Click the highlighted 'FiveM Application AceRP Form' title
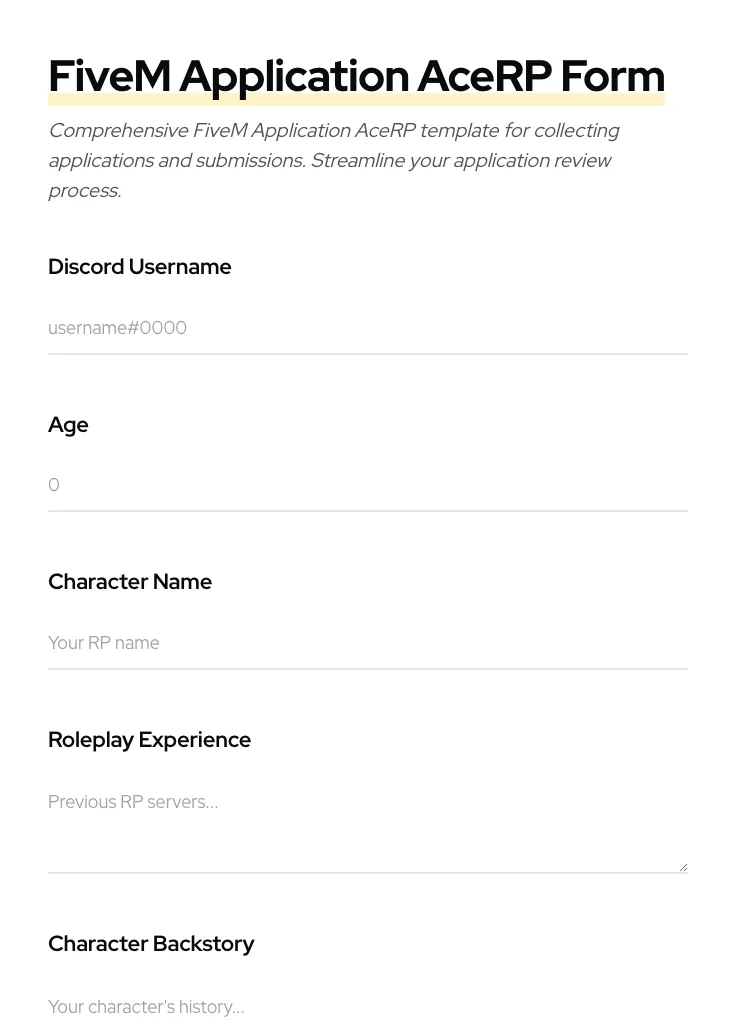This screenshot has width=736, height=1024. pyautogui.click(x=356, y=76)
